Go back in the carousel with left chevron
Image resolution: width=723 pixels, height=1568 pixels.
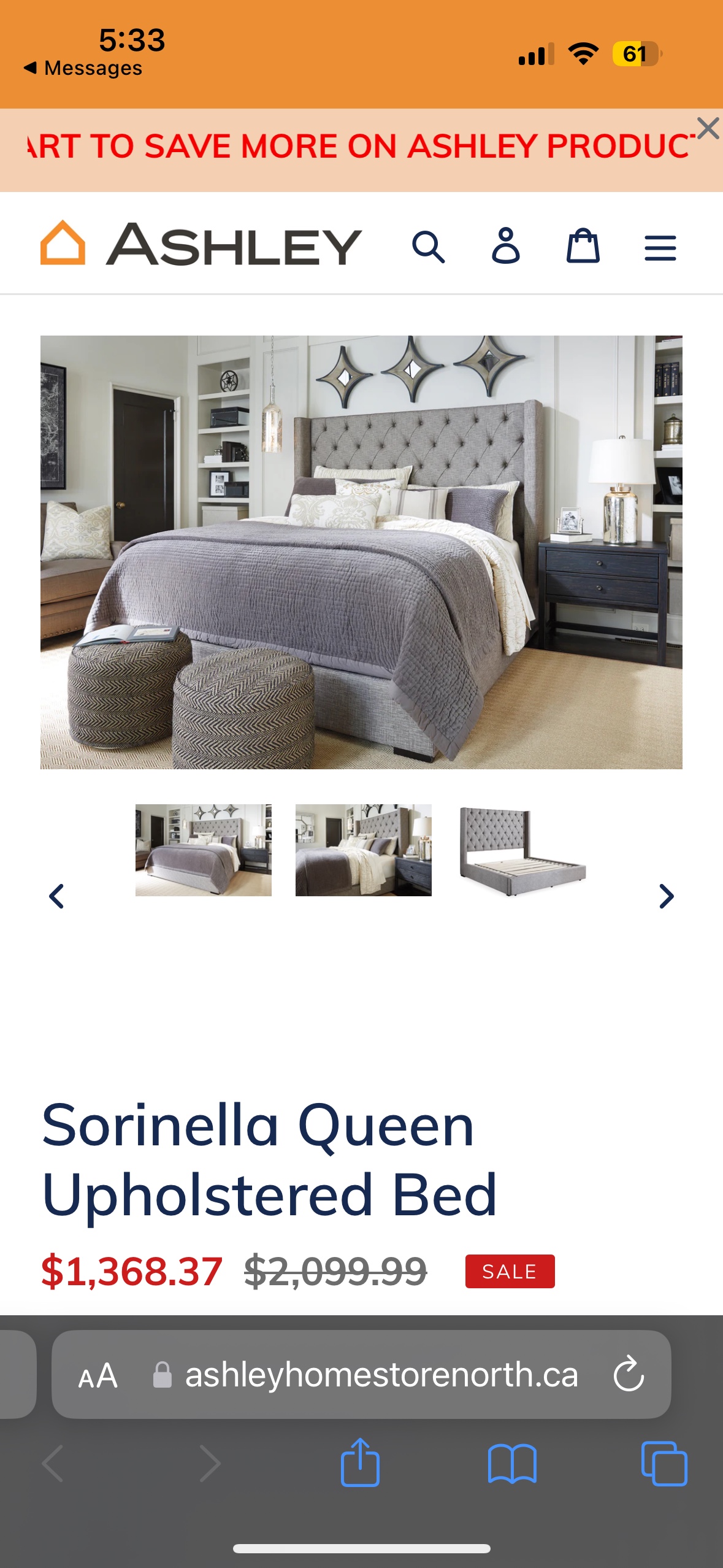point(57,896)
